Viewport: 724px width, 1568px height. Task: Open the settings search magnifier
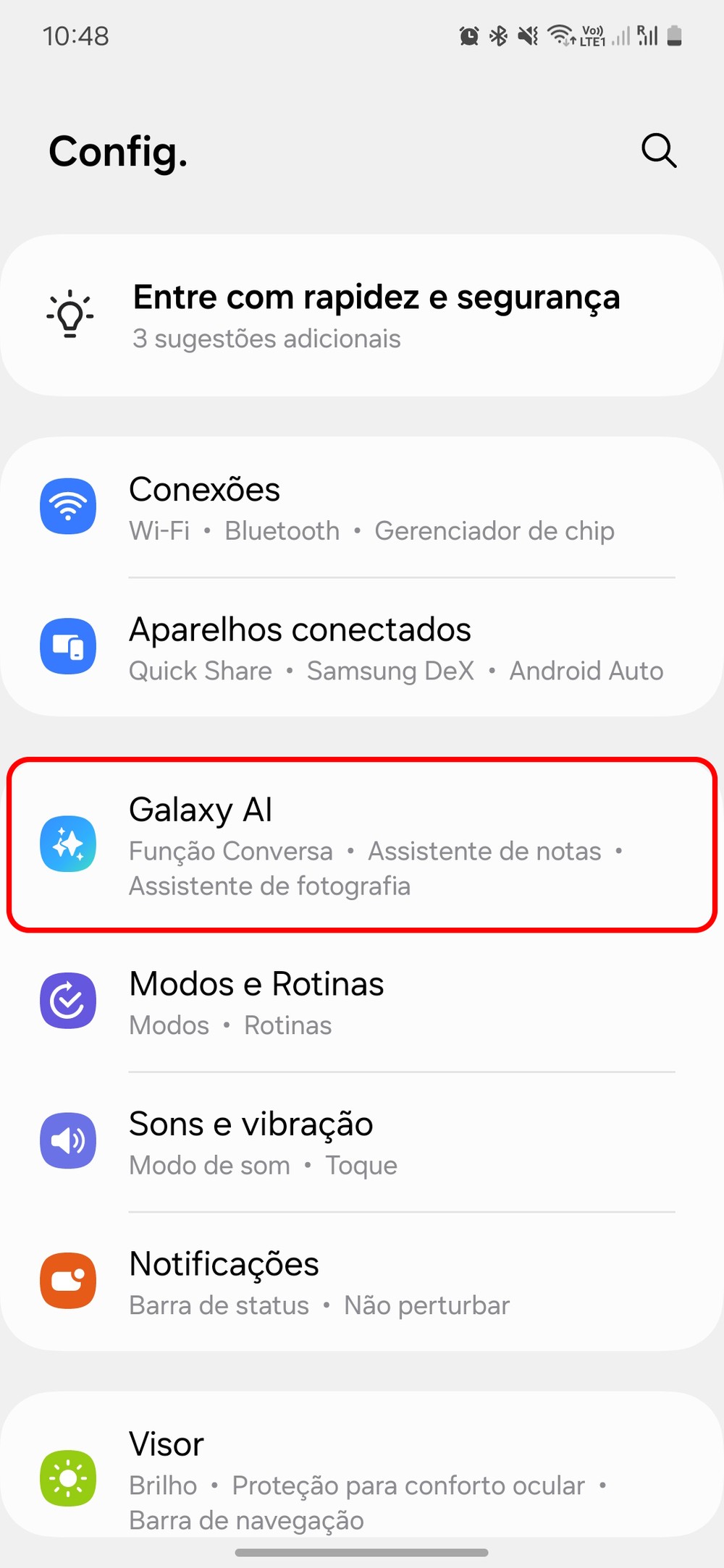[x=658, y=151]
